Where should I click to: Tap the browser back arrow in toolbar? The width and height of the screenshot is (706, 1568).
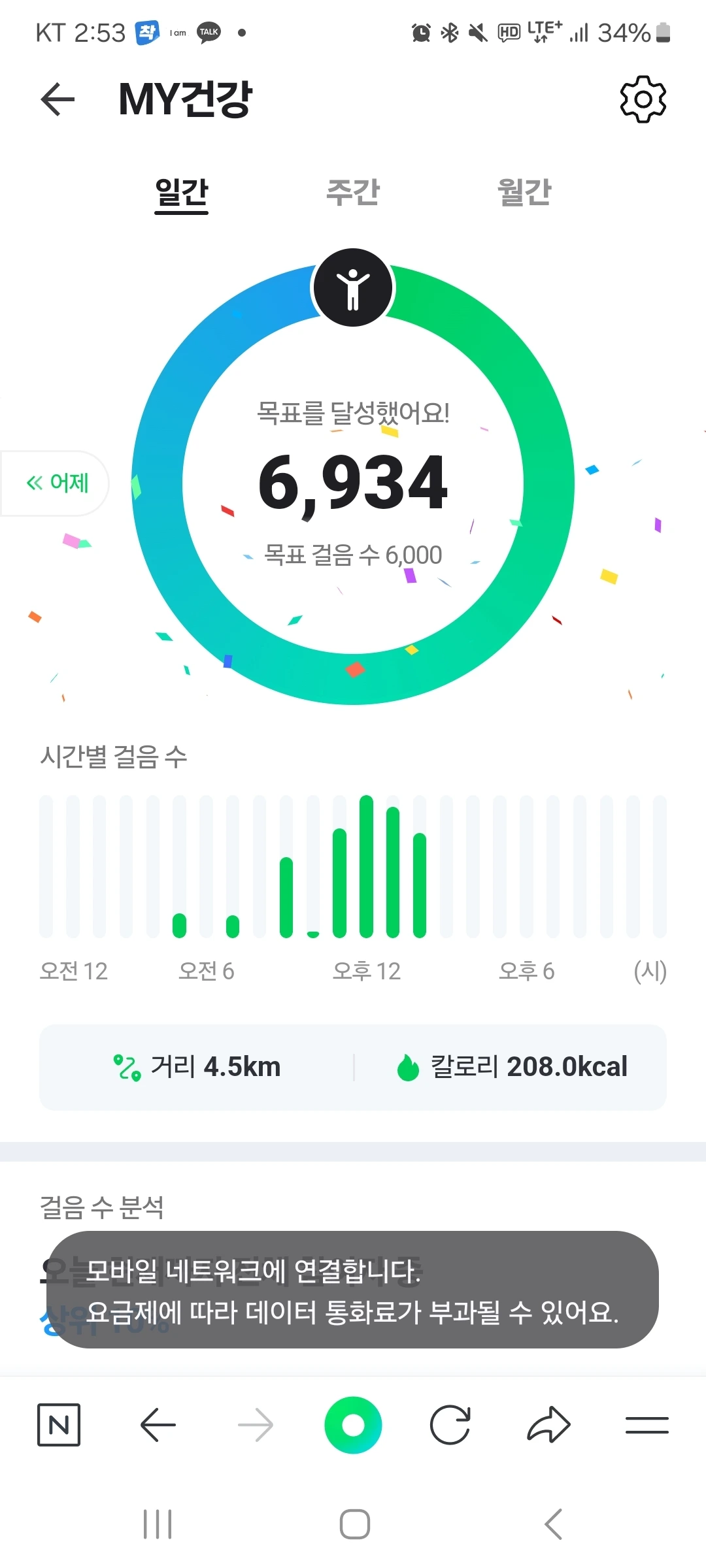(158, 1424)
